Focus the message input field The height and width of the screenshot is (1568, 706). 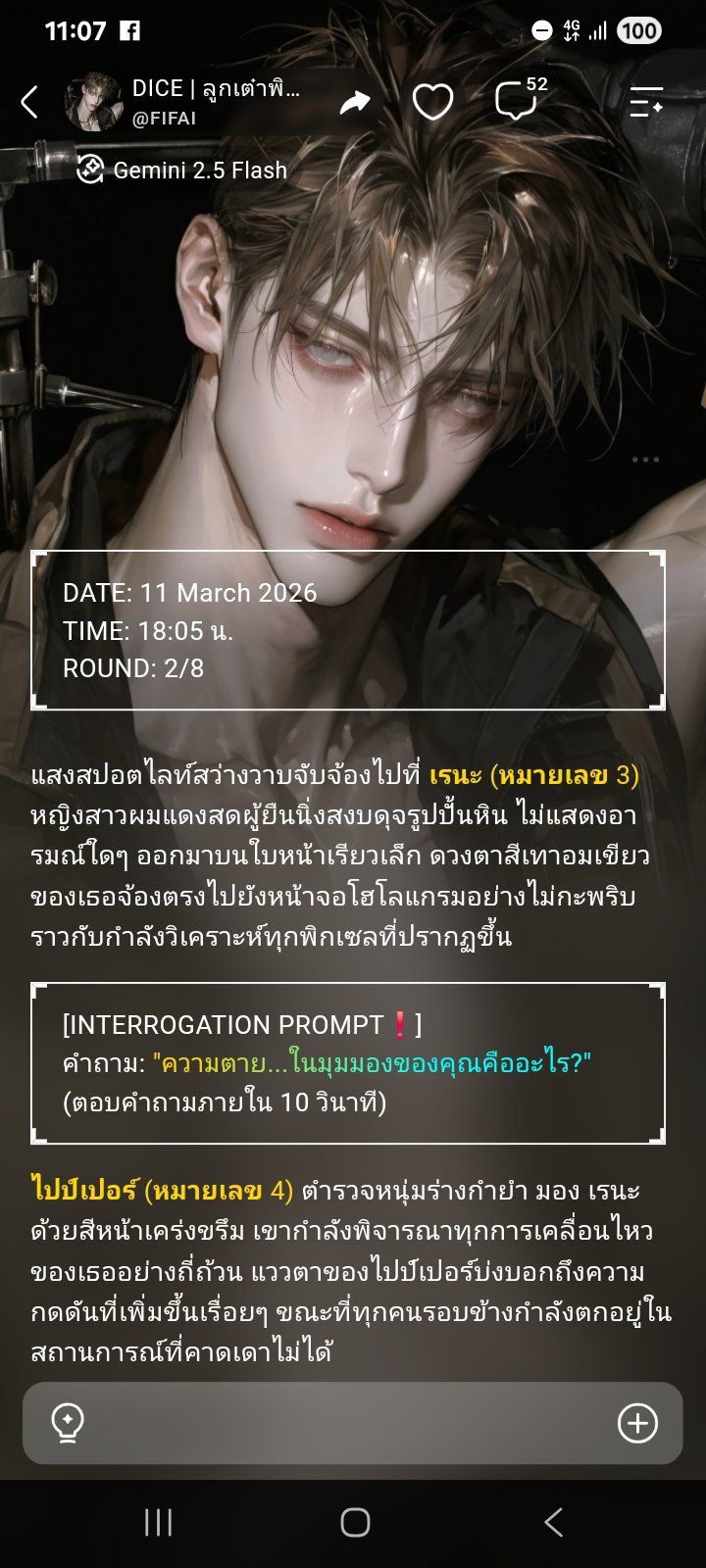tap(353, 1423)
